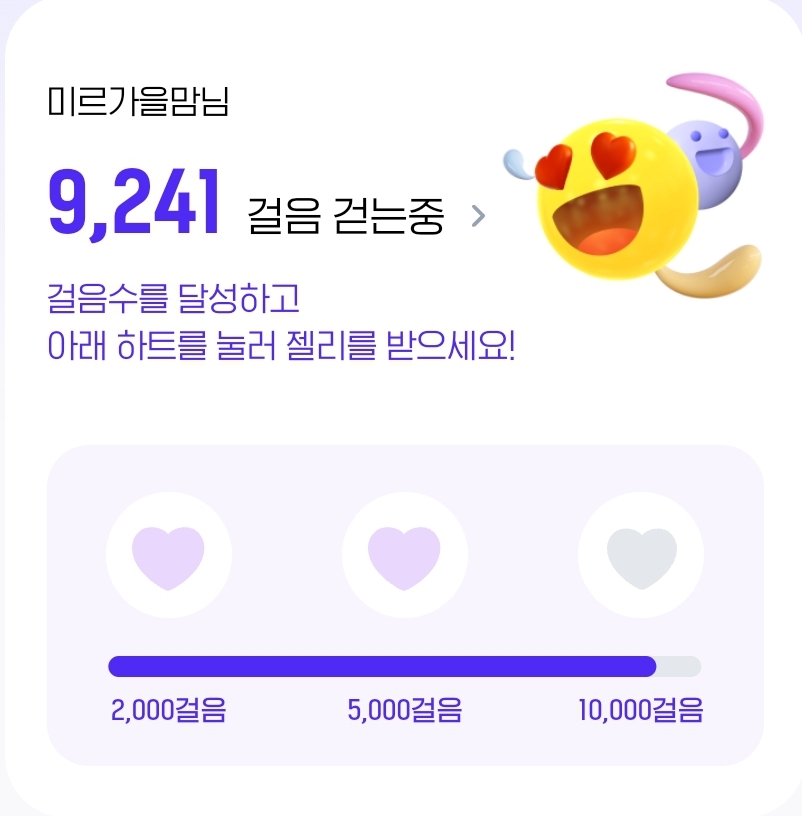Tap the heart above 5,000걸음

point(405,556)
